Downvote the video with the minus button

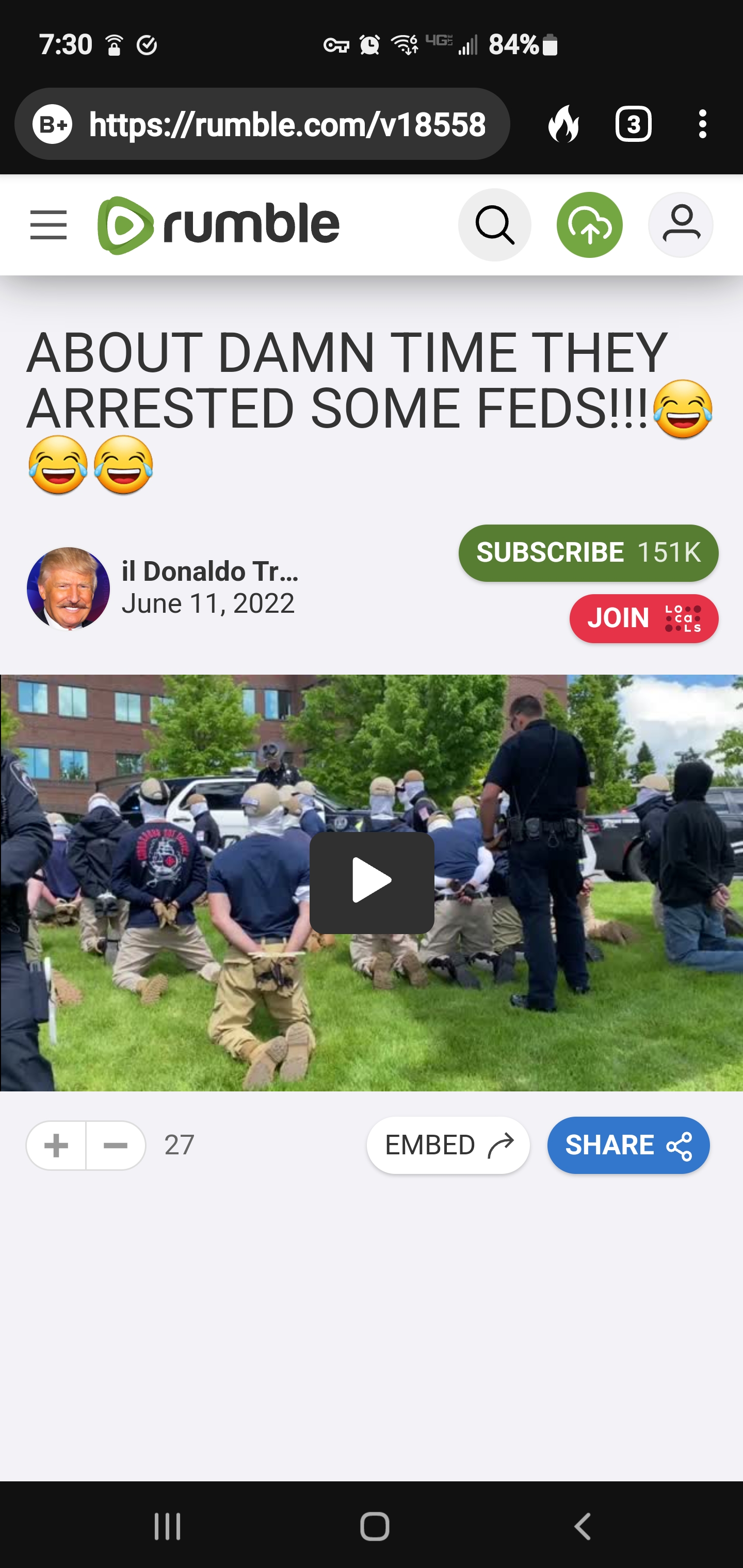(116, 1146)
